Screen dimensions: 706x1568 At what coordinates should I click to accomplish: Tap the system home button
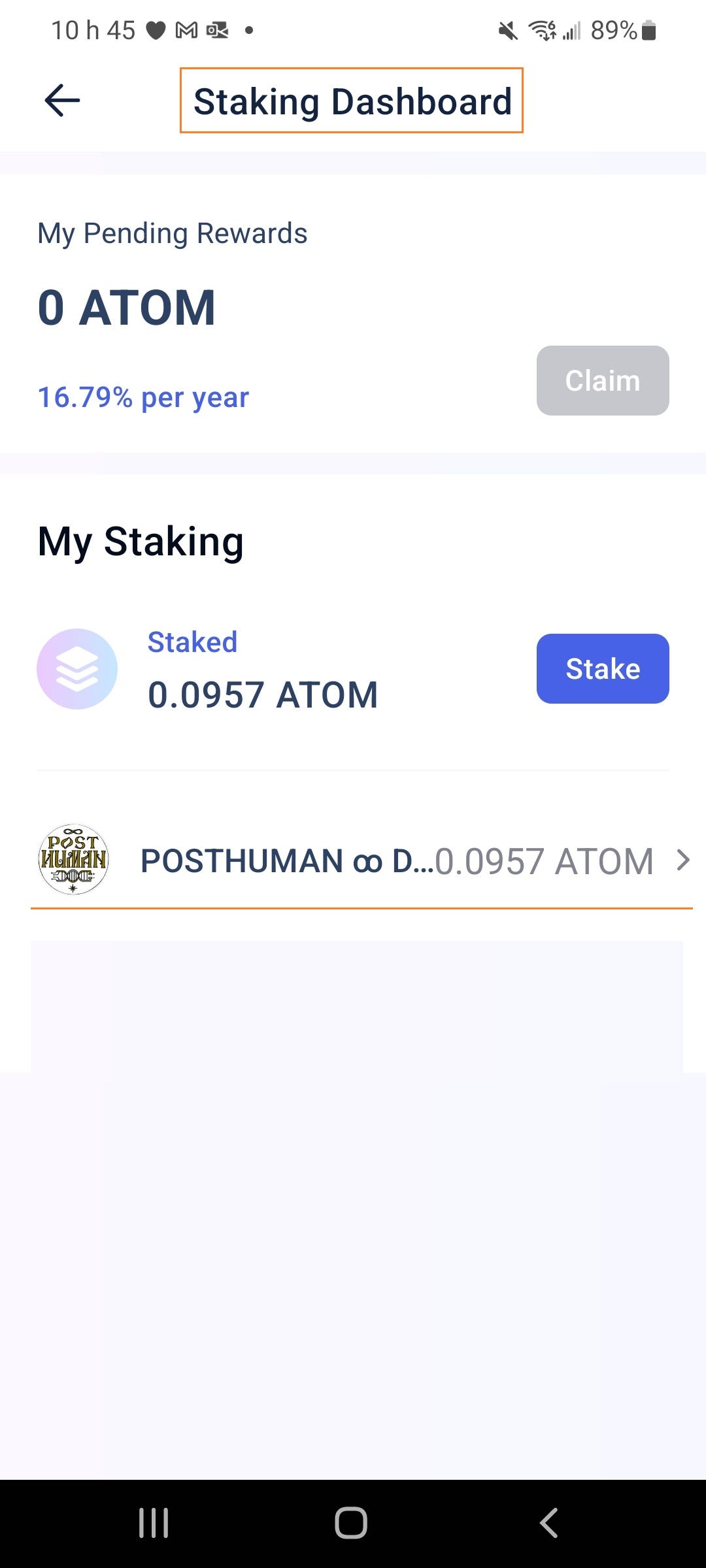(x=351, y=1523)
